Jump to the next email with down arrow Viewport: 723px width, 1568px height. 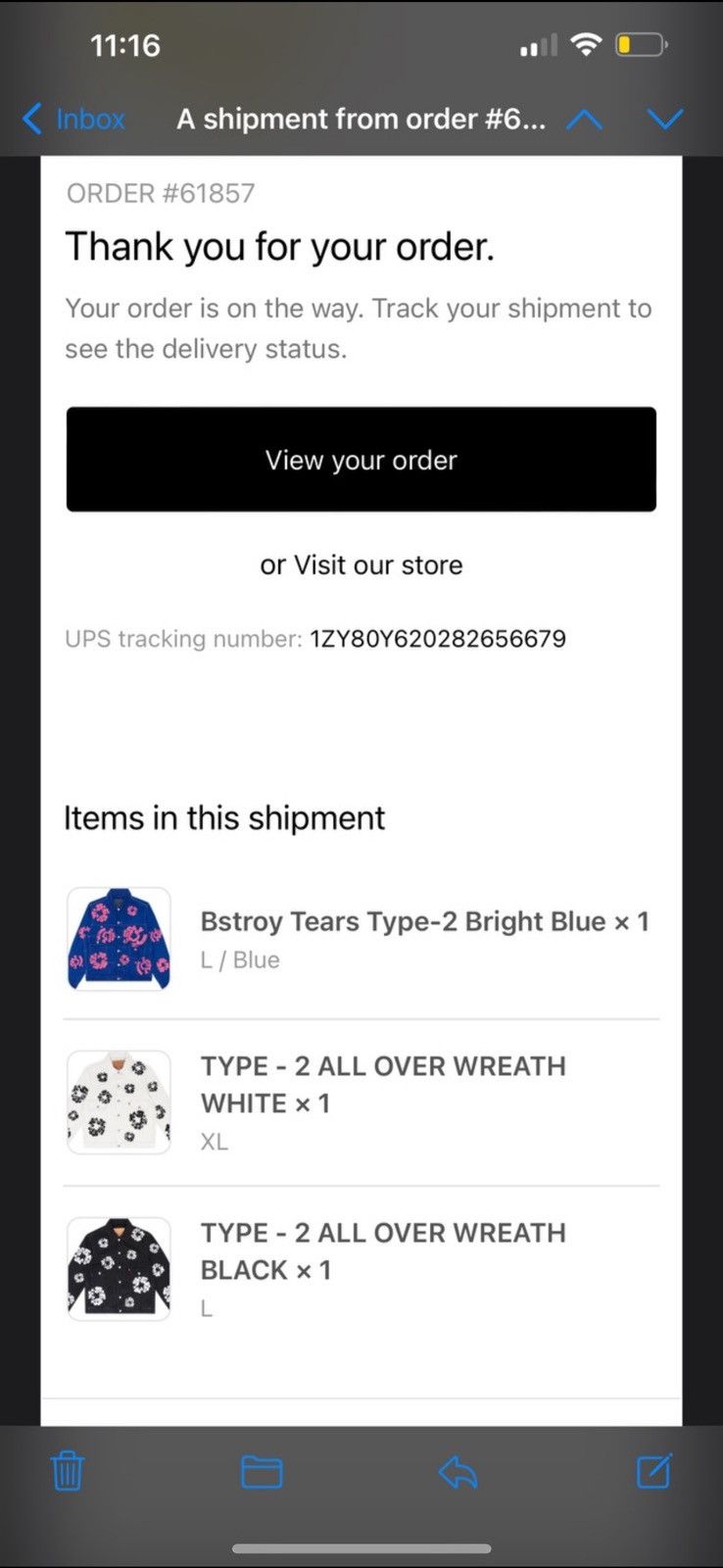coord(665,120)
